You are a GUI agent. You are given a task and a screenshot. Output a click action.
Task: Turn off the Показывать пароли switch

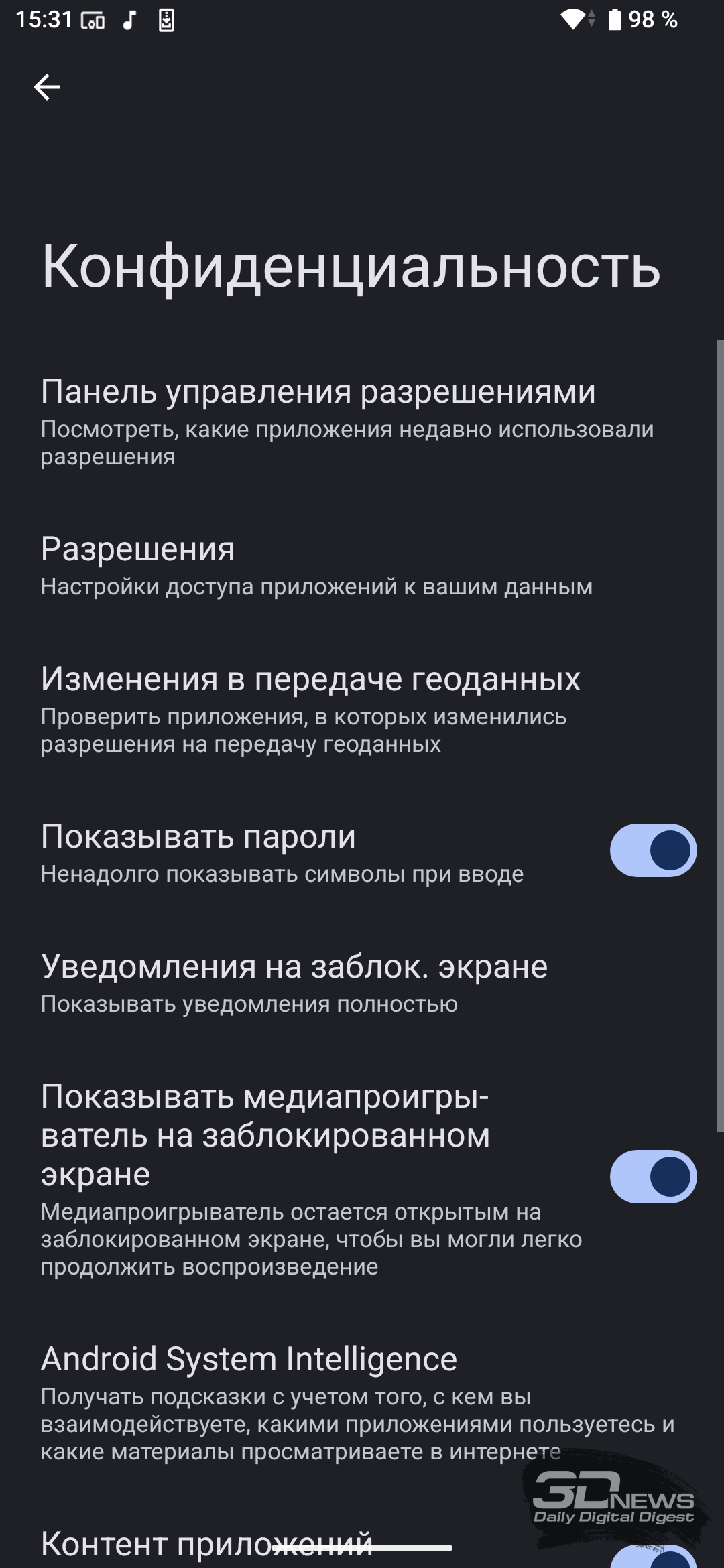tap(652, 850)
